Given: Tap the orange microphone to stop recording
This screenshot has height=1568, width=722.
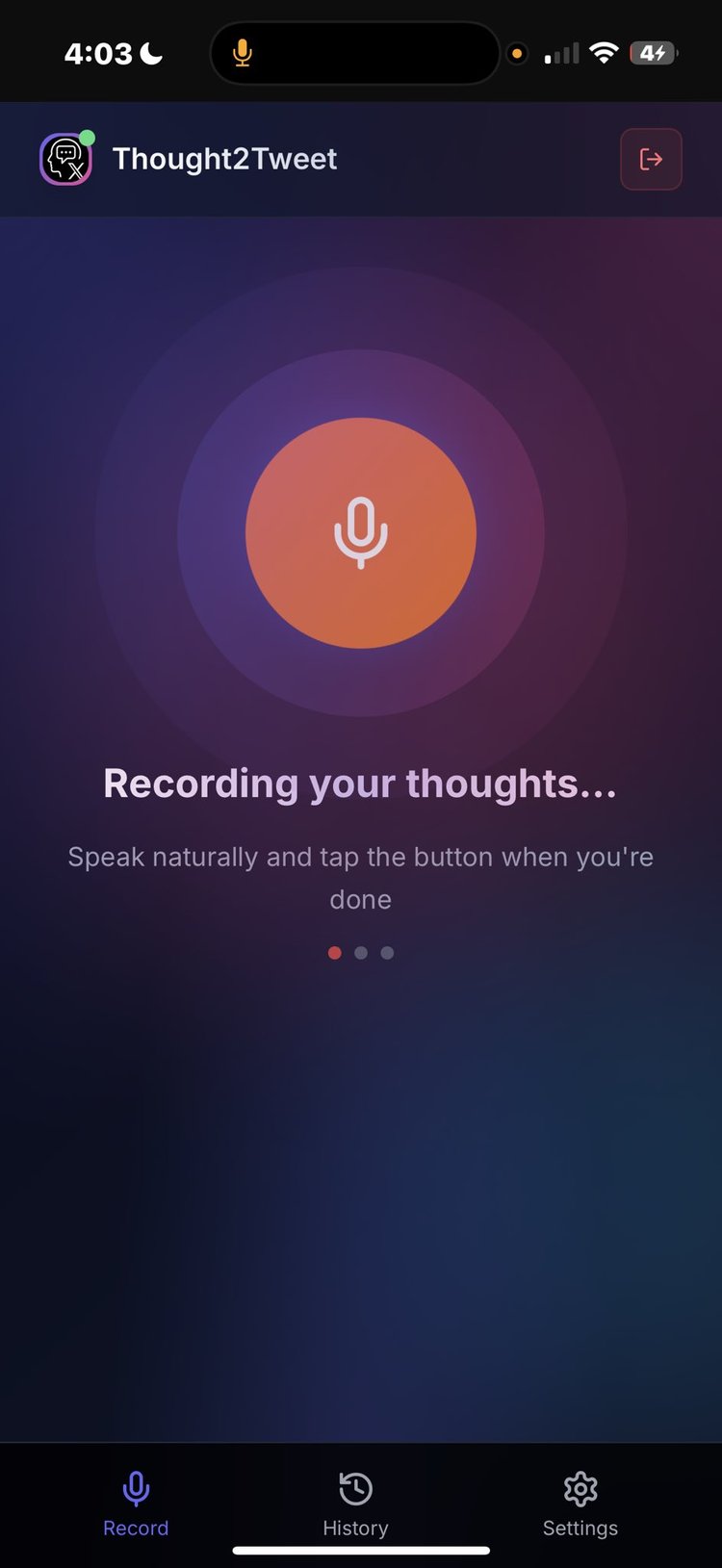Looking at the screenshot, I should pyautogui.click(x=361, y=533).
